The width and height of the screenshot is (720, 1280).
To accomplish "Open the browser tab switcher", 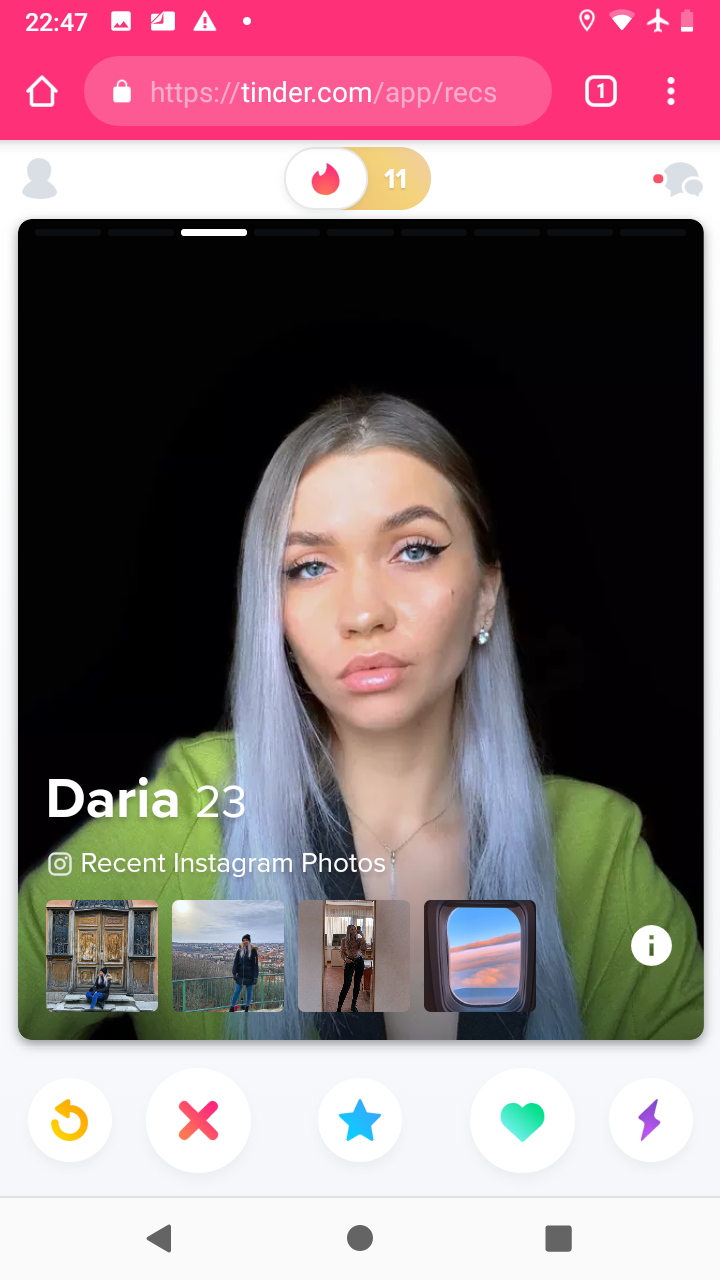I will (x=600, y=92).
